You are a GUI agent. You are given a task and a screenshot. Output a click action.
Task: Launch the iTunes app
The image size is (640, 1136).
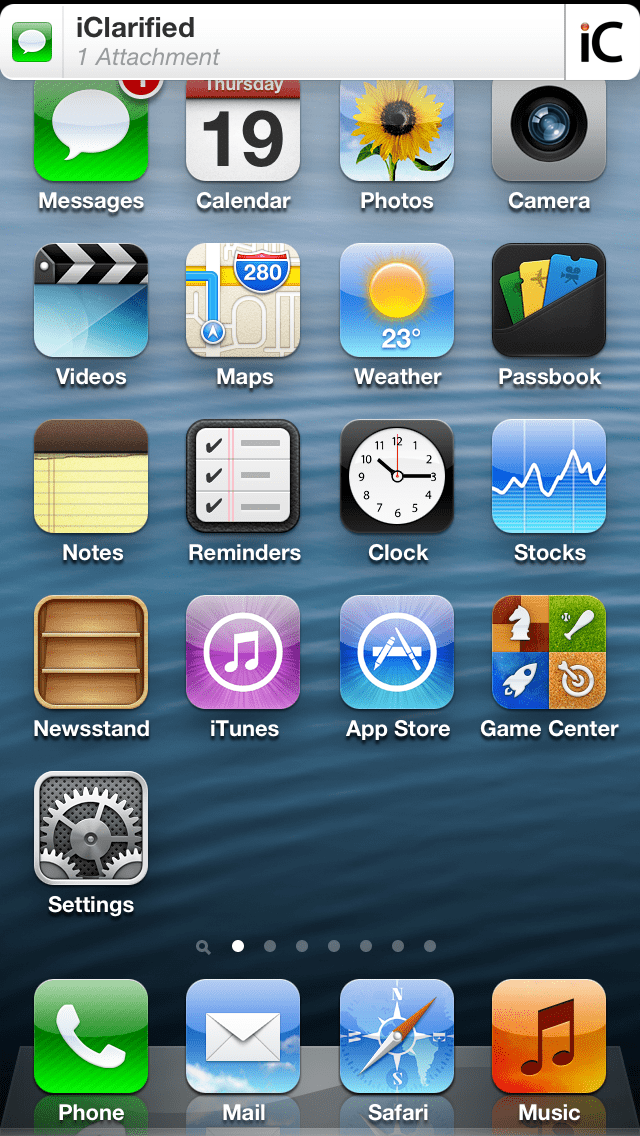coord(243,653)
